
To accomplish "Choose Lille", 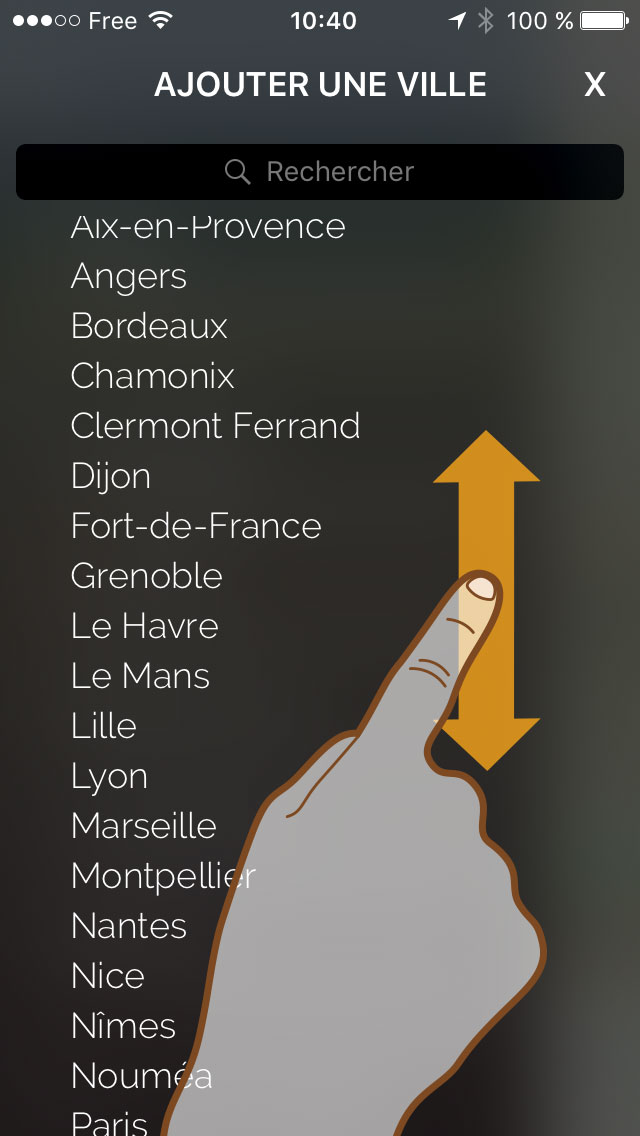I will coord(104,726).
